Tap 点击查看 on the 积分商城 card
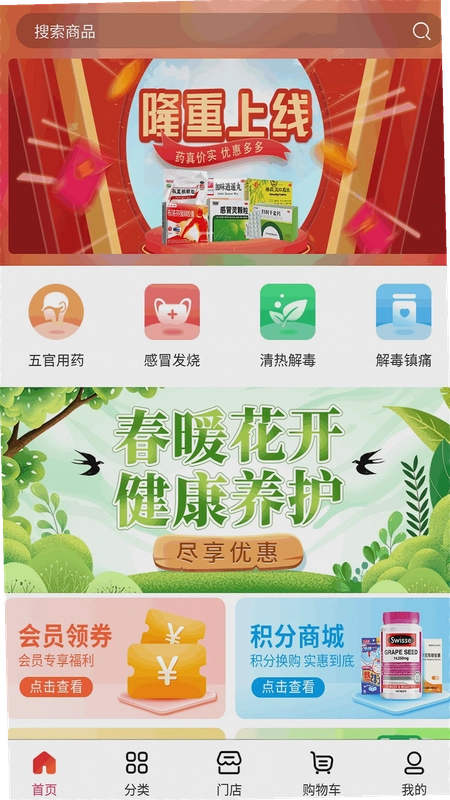Image resolution: width=450 pixels, height=800 pixels. pos(288,687)
